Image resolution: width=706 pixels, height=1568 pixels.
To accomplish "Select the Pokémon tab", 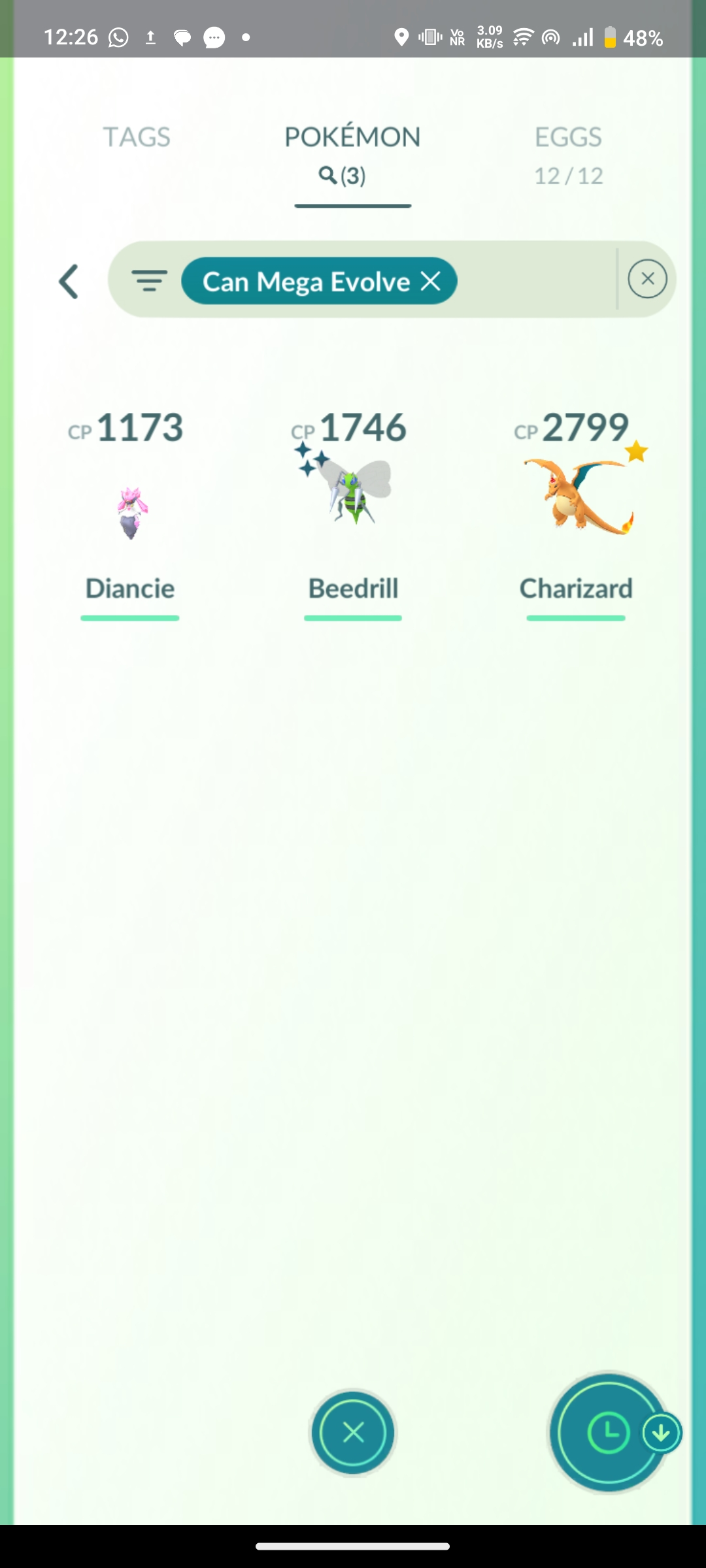I will coord(352,154).
